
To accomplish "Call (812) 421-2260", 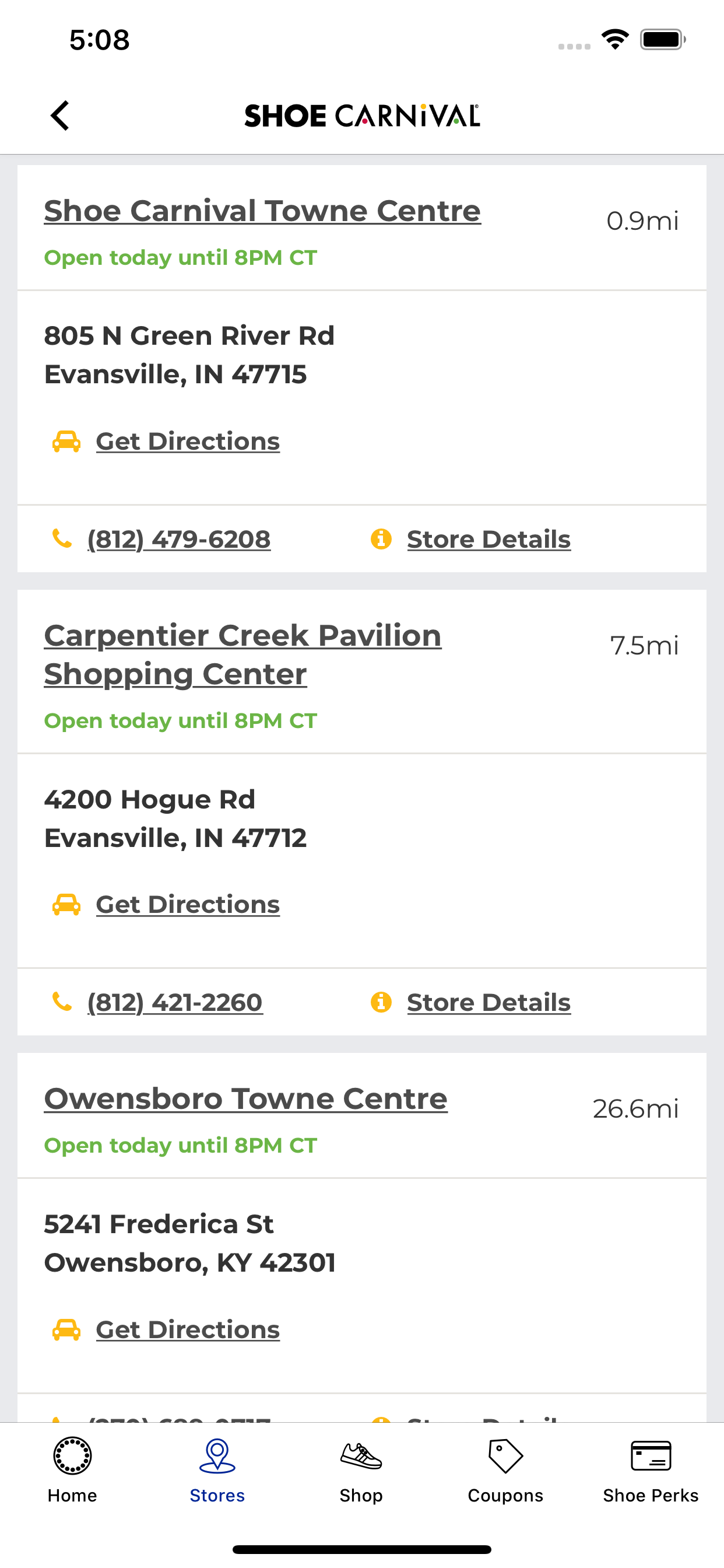I will (x=175, y=1003).
